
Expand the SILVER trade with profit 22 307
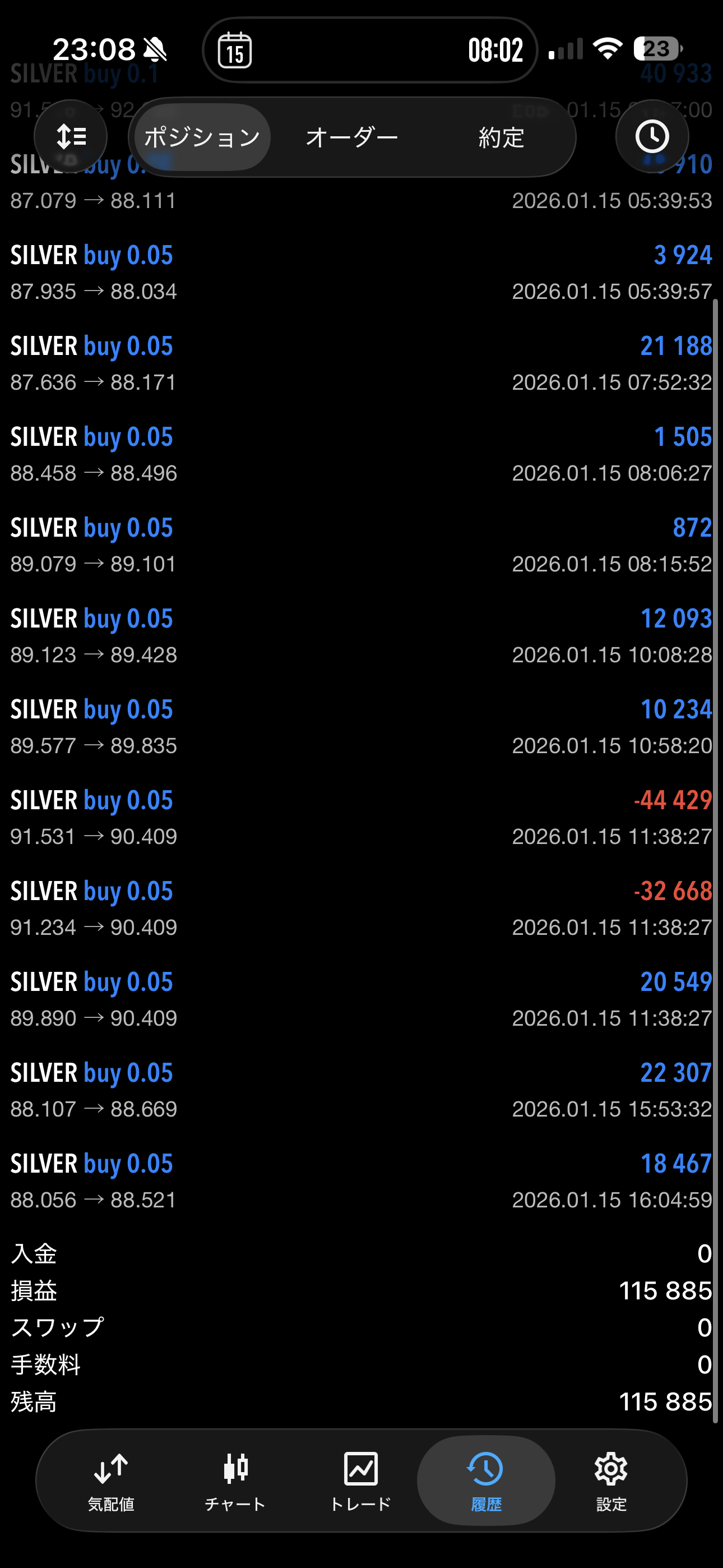[361, 1090]
